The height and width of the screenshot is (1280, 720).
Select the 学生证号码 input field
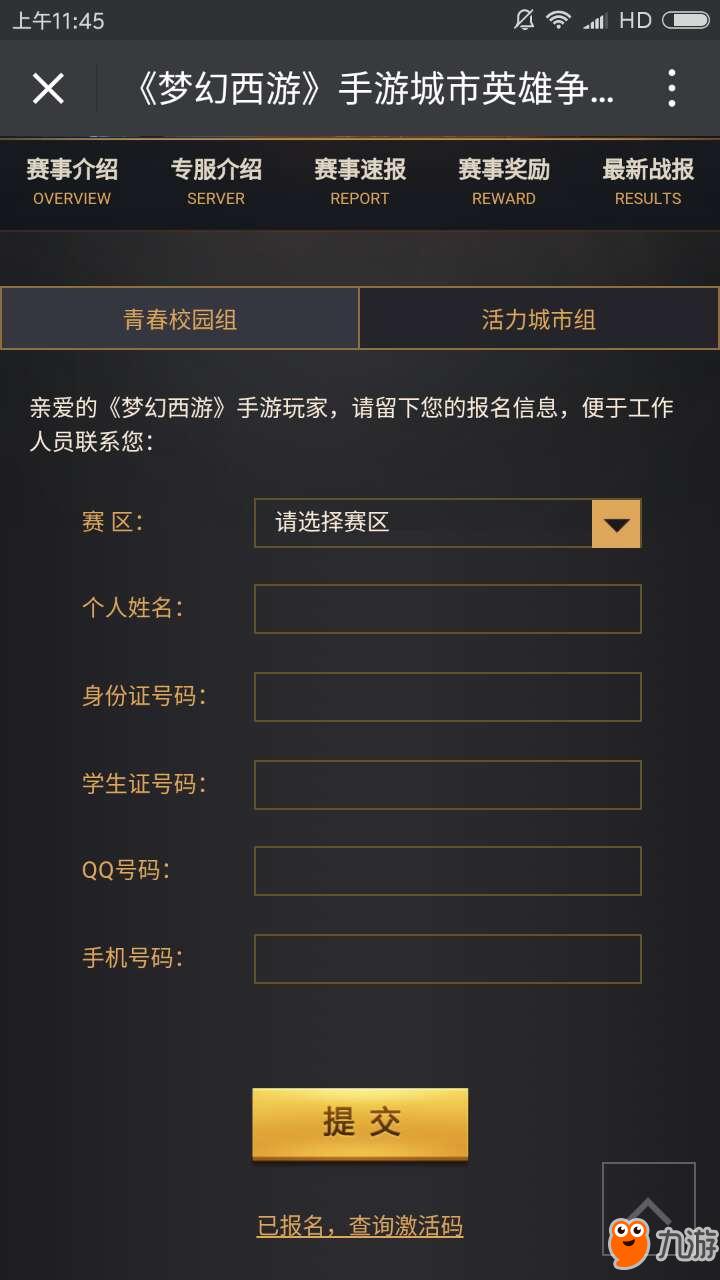(x=447, y=784)
